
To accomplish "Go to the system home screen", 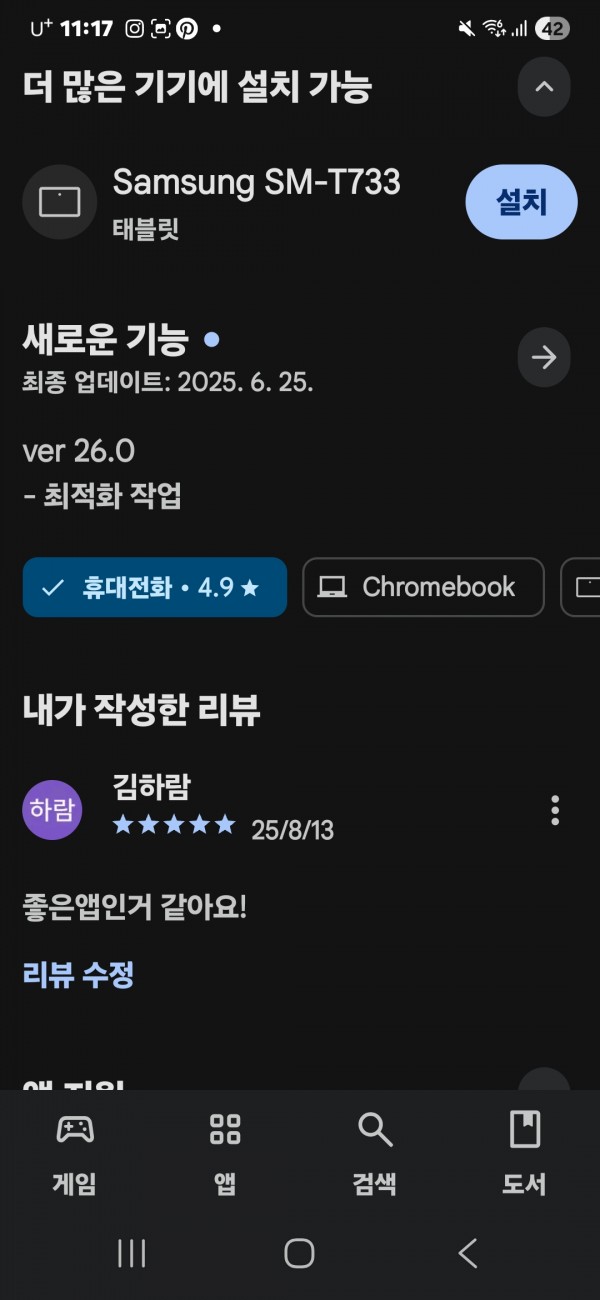I will pos(299,1253).
